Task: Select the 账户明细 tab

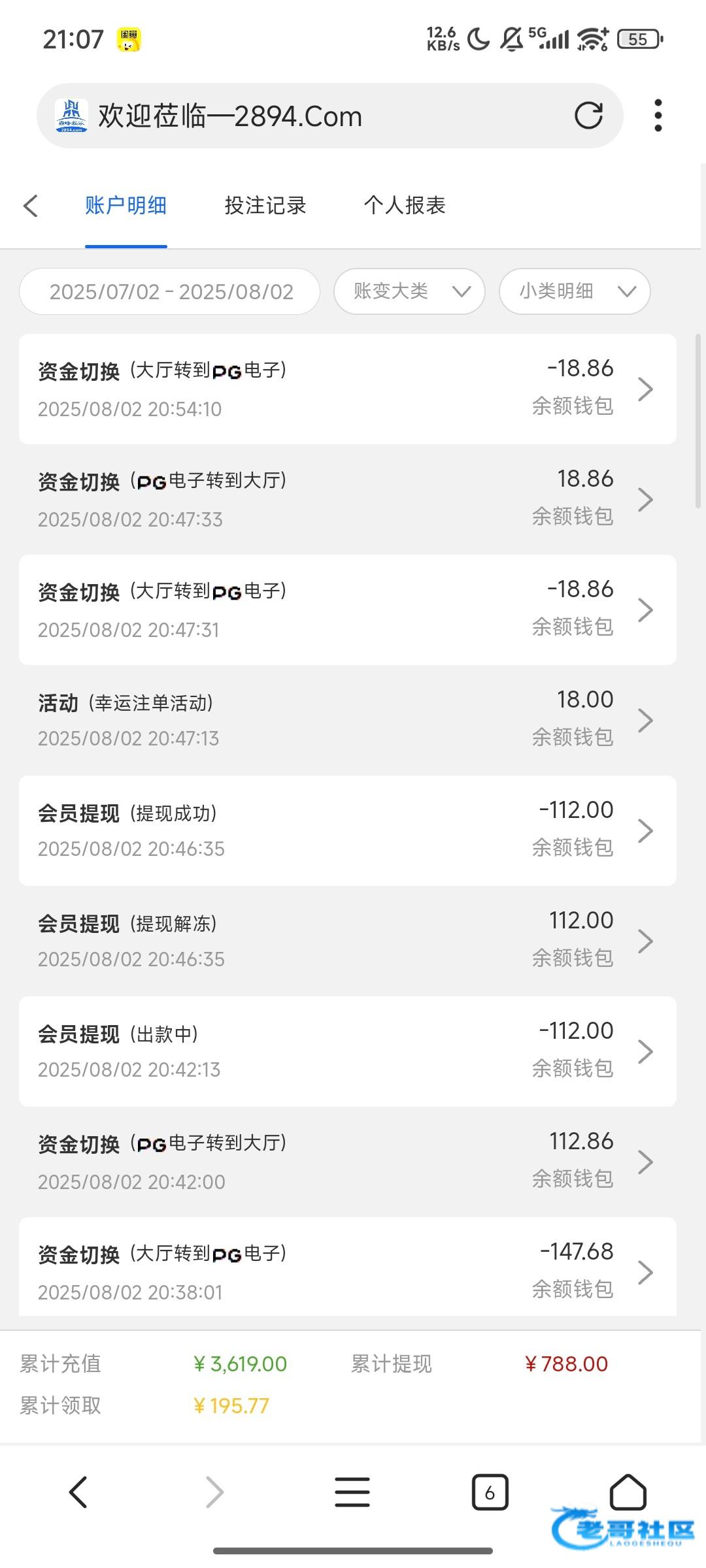Action: (126, 205)
